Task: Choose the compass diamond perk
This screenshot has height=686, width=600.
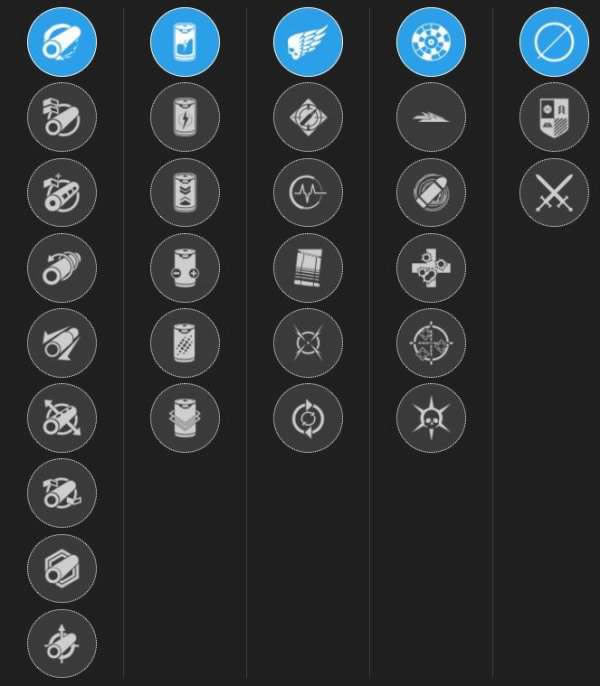Action: coord(308,117)
